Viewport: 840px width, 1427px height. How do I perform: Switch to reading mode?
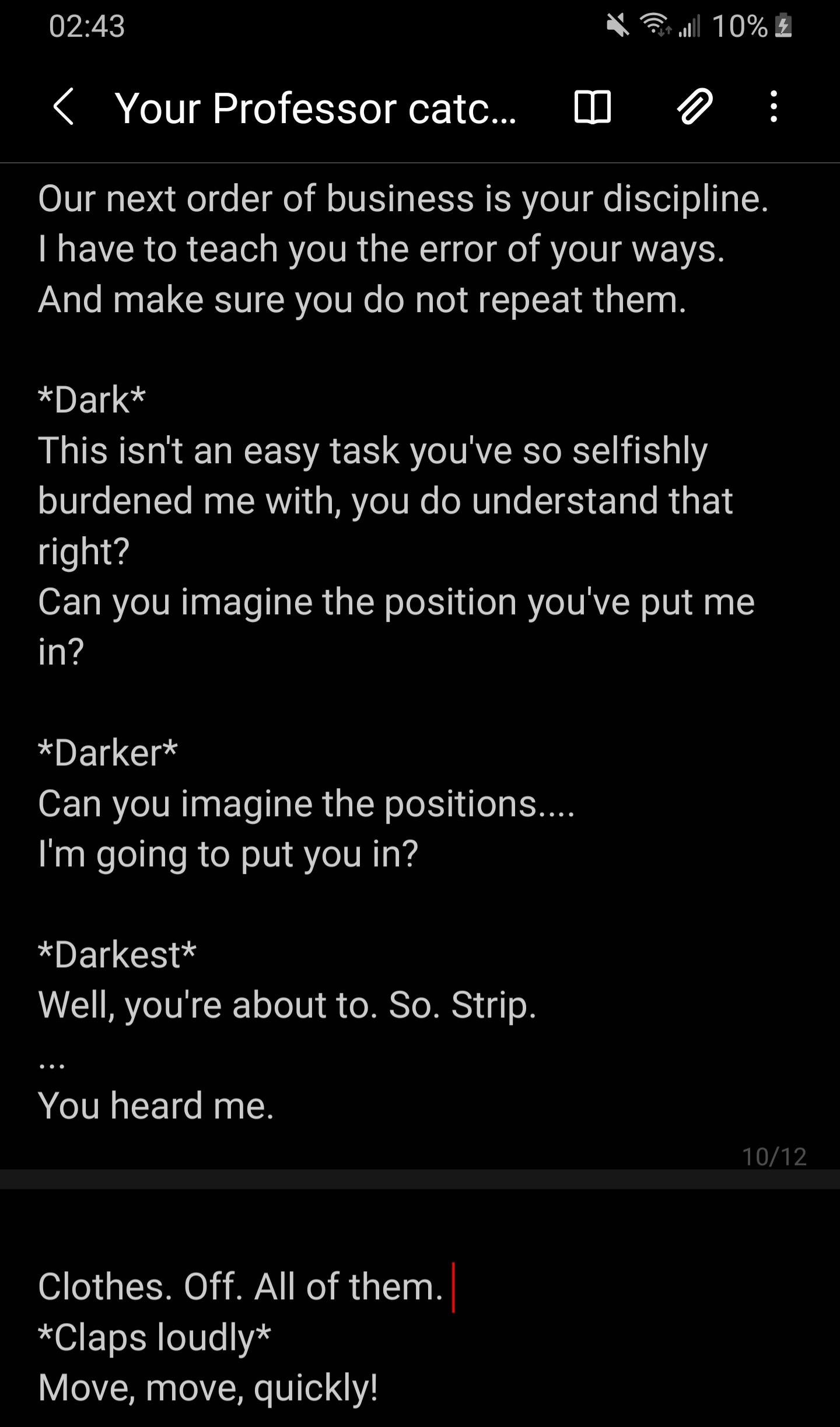pyautogui.click(x=592, y=107)
